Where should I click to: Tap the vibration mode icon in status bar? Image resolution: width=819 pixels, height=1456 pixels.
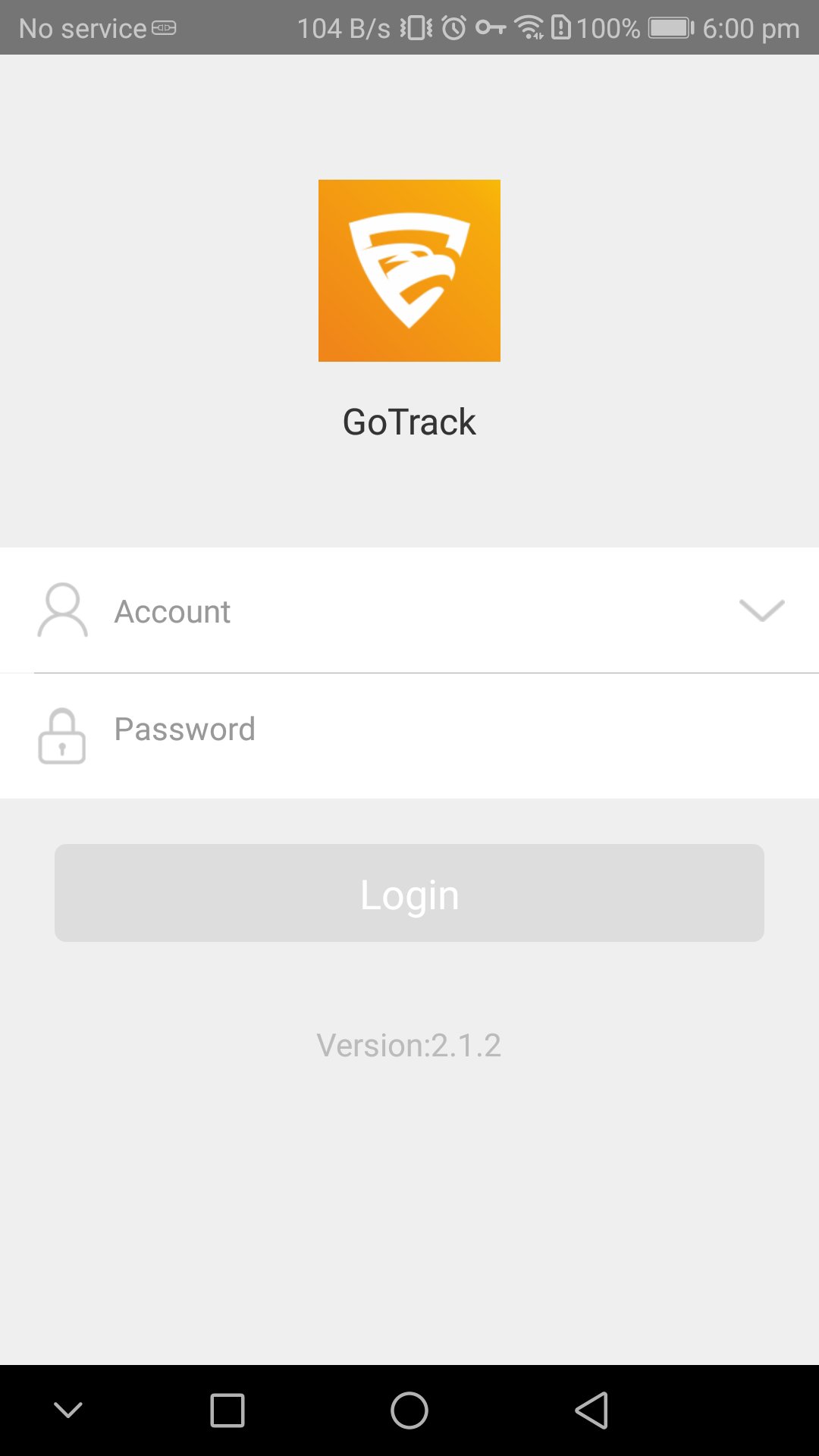[x=414, y=28]
